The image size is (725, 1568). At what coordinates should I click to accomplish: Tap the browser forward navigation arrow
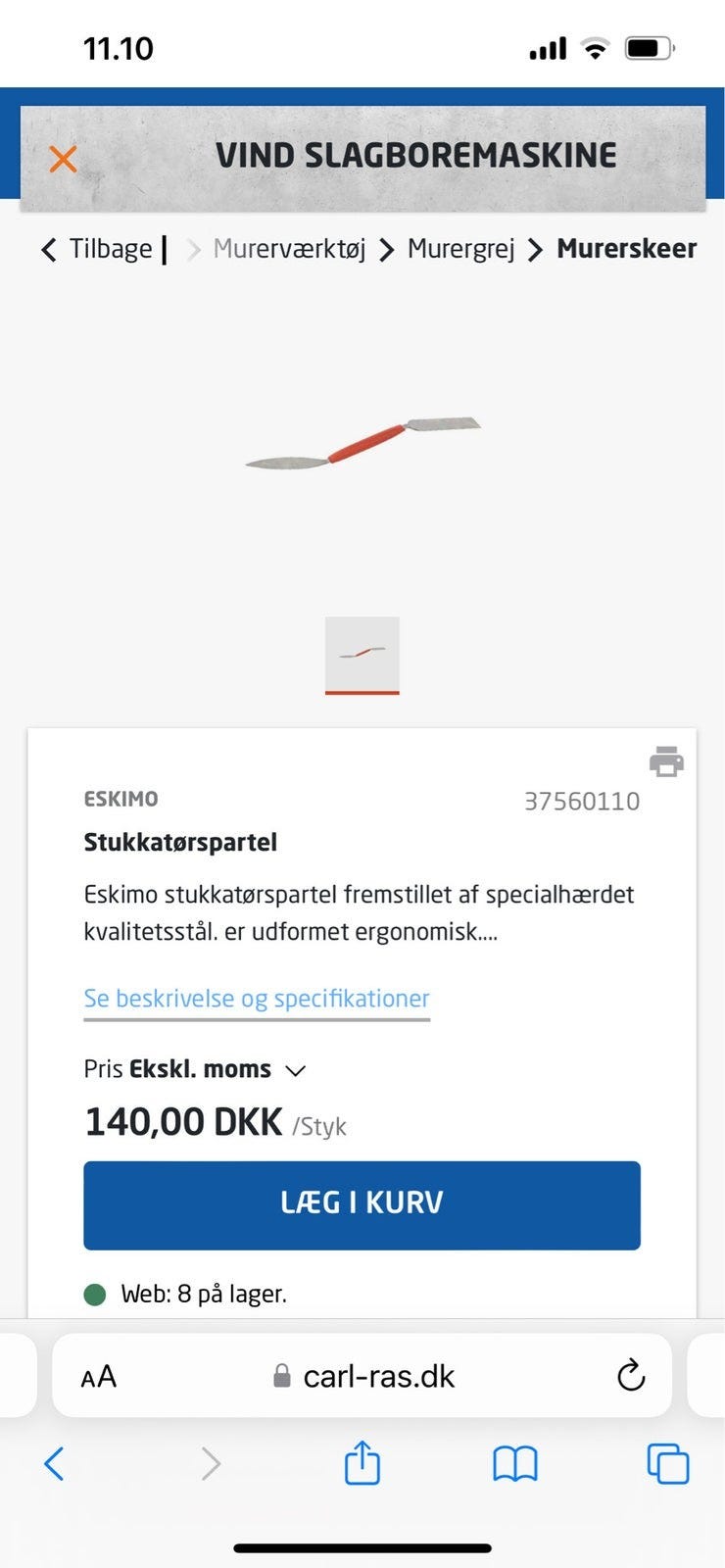coord(210,1464)
